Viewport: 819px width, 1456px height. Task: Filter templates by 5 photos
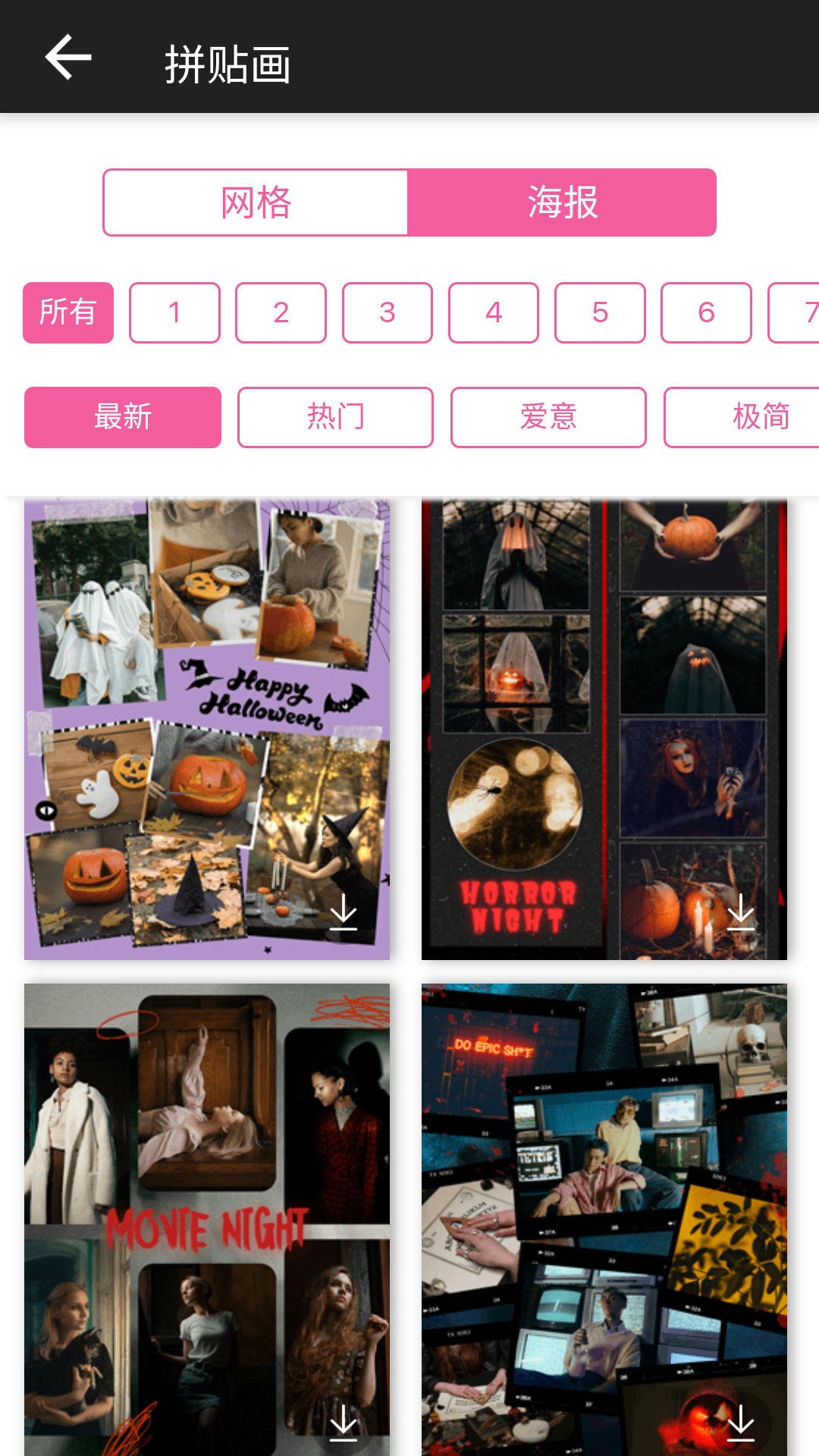pos(599,312)
